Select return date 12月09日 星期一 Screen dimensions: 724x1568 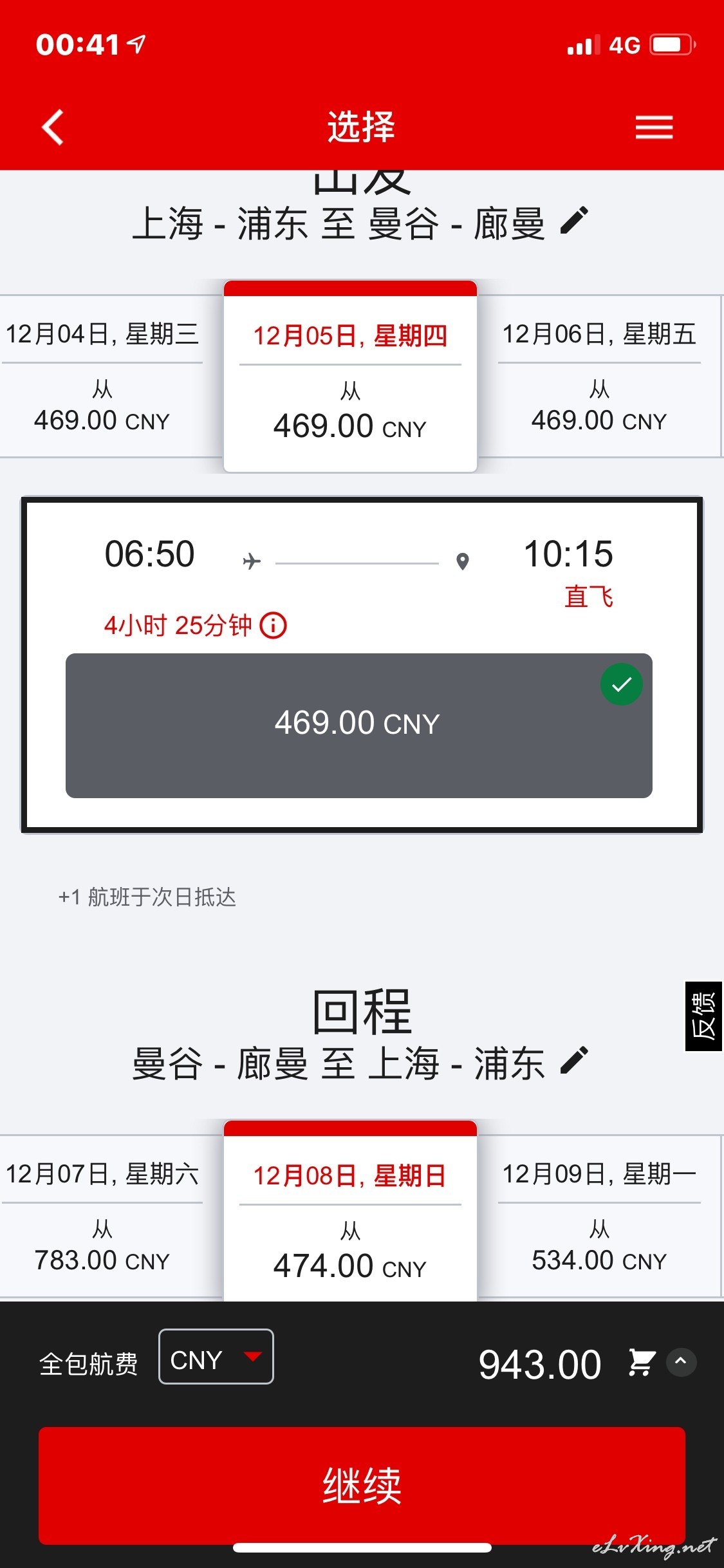click(600, 1216)
